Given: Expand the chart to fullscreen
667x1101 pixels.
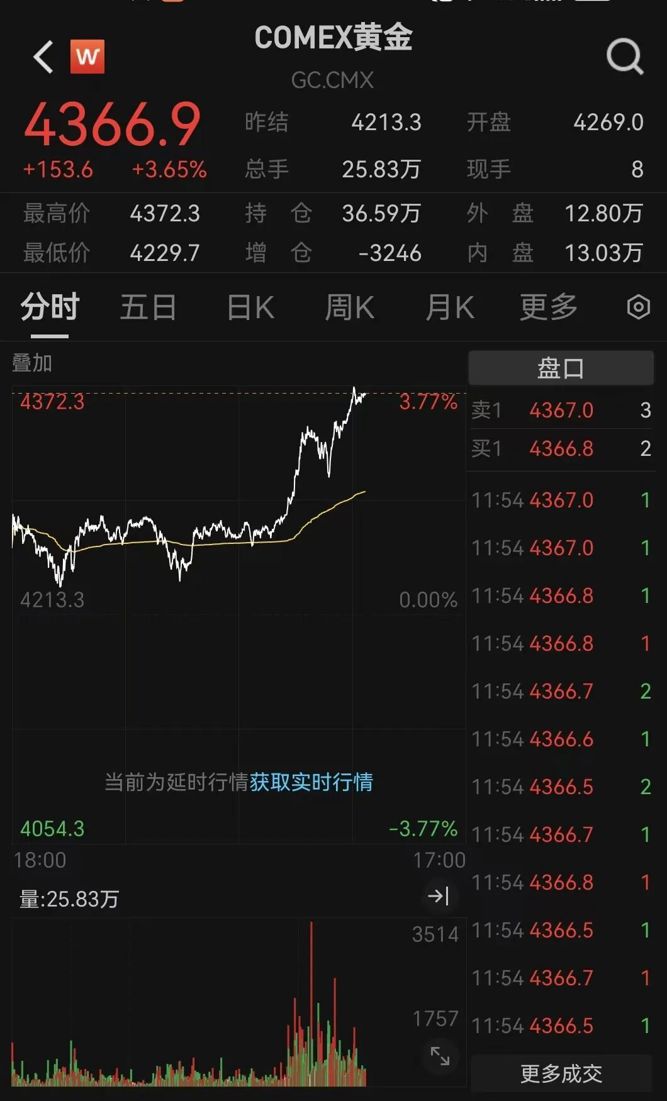Looking at the screenshot, I should tap(439, 1054).
